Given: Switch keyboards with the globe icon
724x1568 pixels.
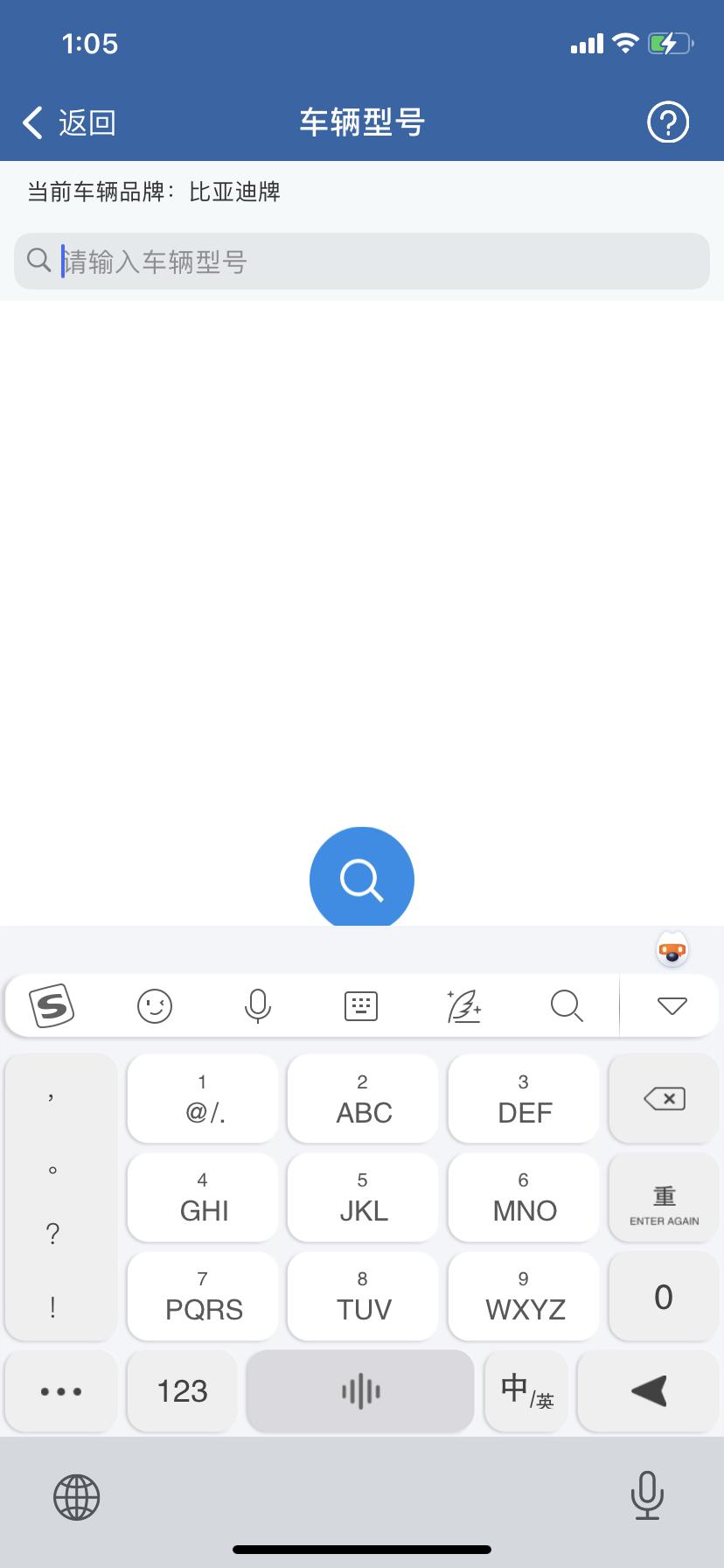Looking at the screenshot, I should tap(77, 1496).
